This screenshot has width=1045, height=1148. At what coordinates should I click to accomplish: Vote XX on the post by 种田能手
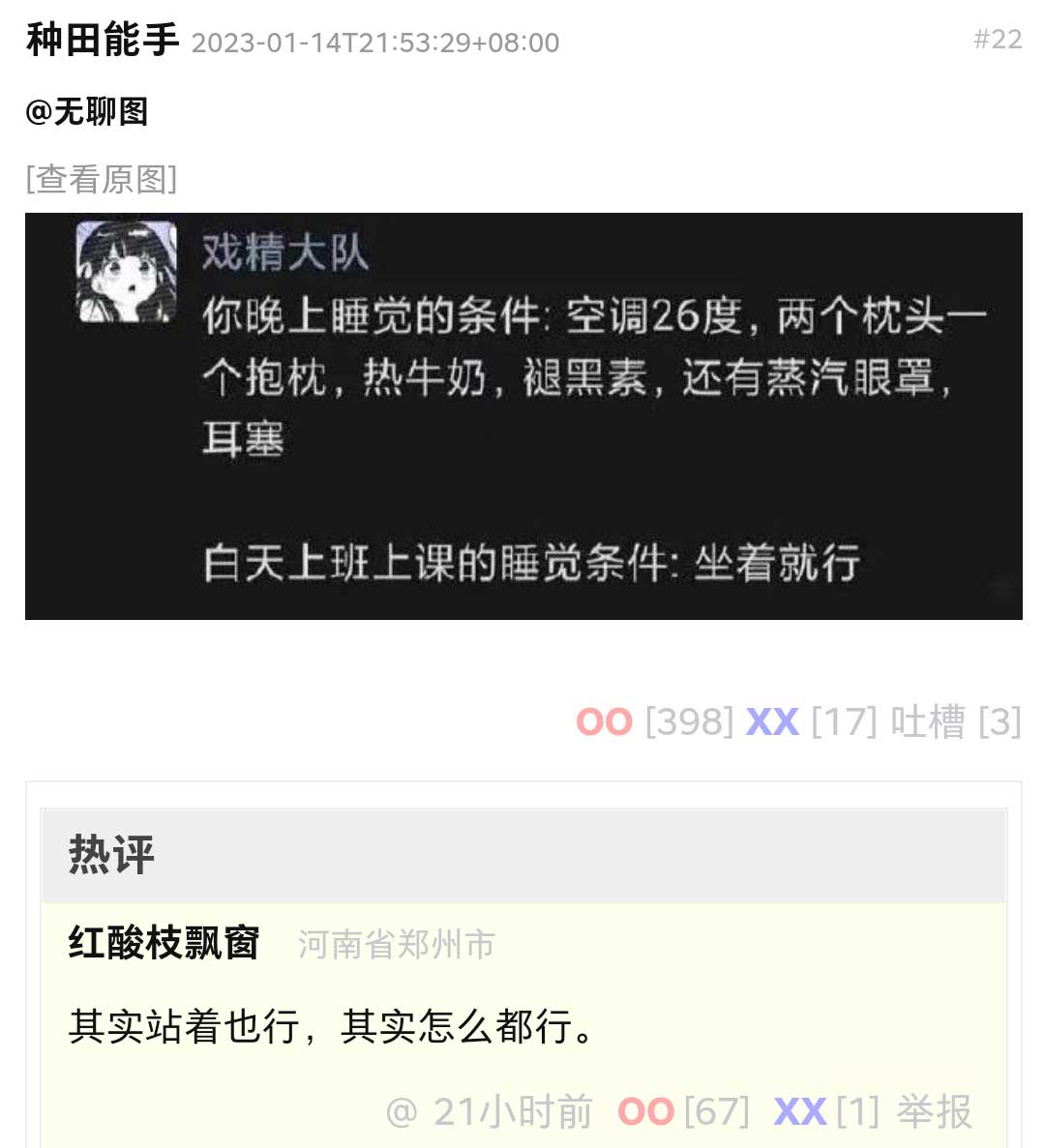pos(772,721)
